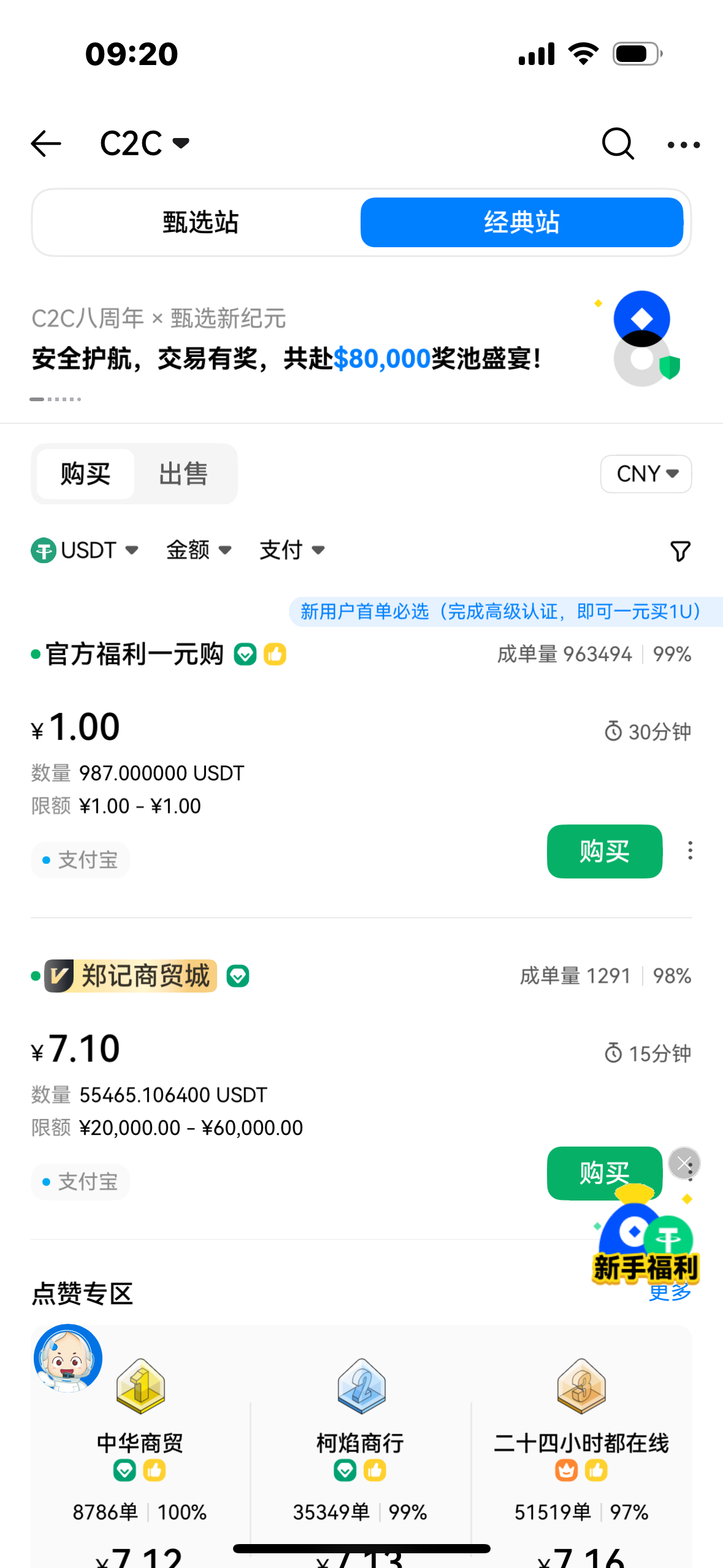This screenshot has width=723, height=1568.
Task: Open the funnel filter icon
Action: coord(679,551)
